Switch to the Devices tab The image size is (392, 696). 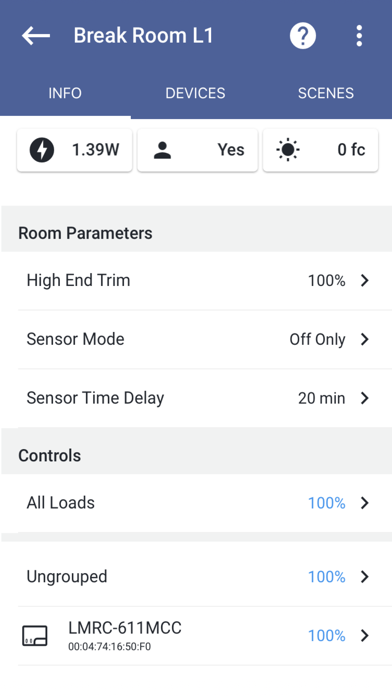pos(195,93)
